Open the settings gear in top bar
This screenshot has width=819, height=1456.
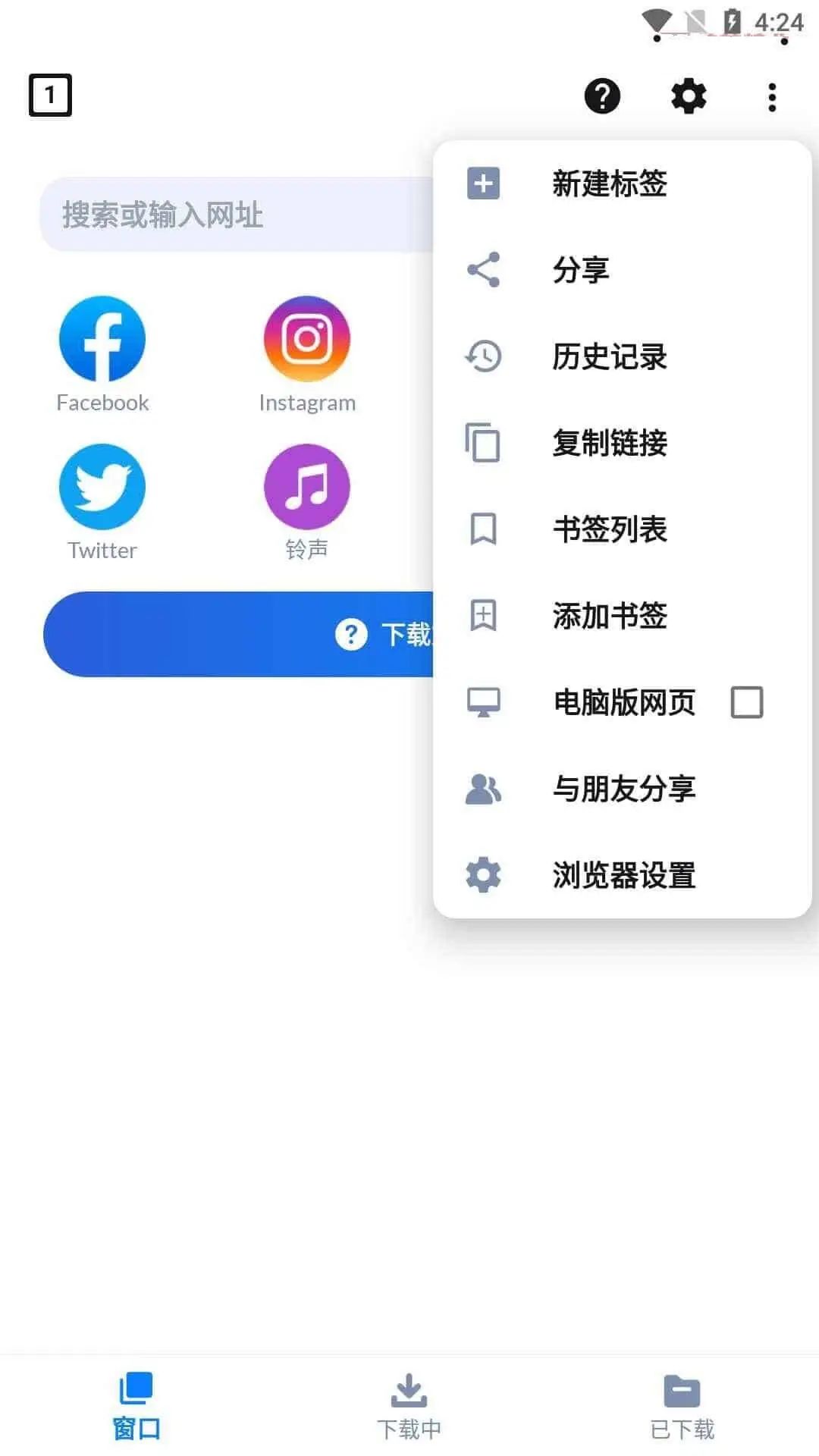689,96
